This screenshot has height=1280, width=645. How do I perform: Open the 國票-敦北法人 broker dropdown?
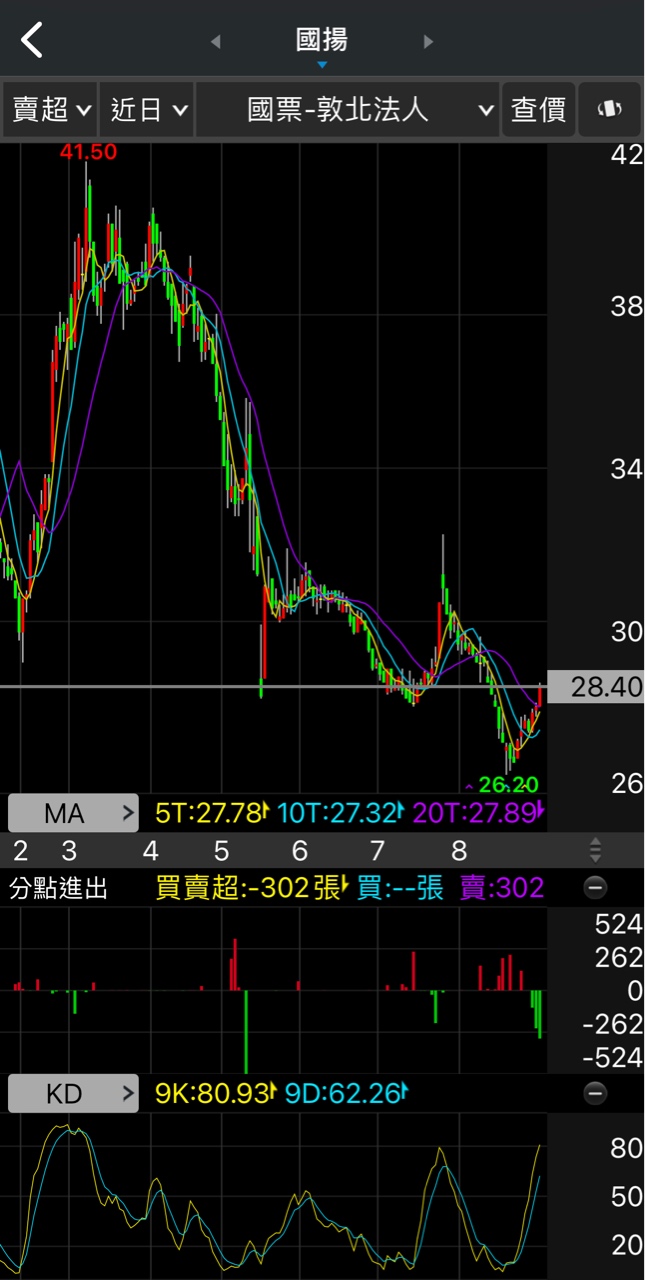347,109
